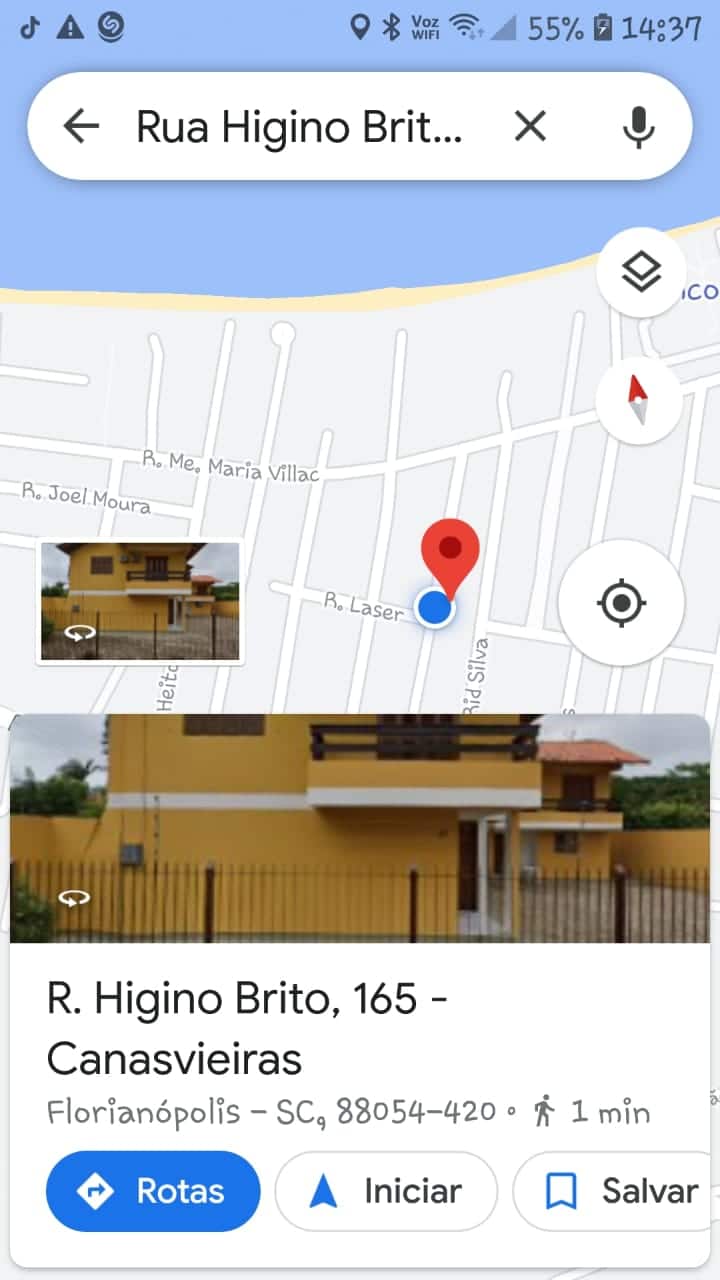Open the map layers selector
The width and height of the screenshot is (720, 1280).
tap(641, 272)
